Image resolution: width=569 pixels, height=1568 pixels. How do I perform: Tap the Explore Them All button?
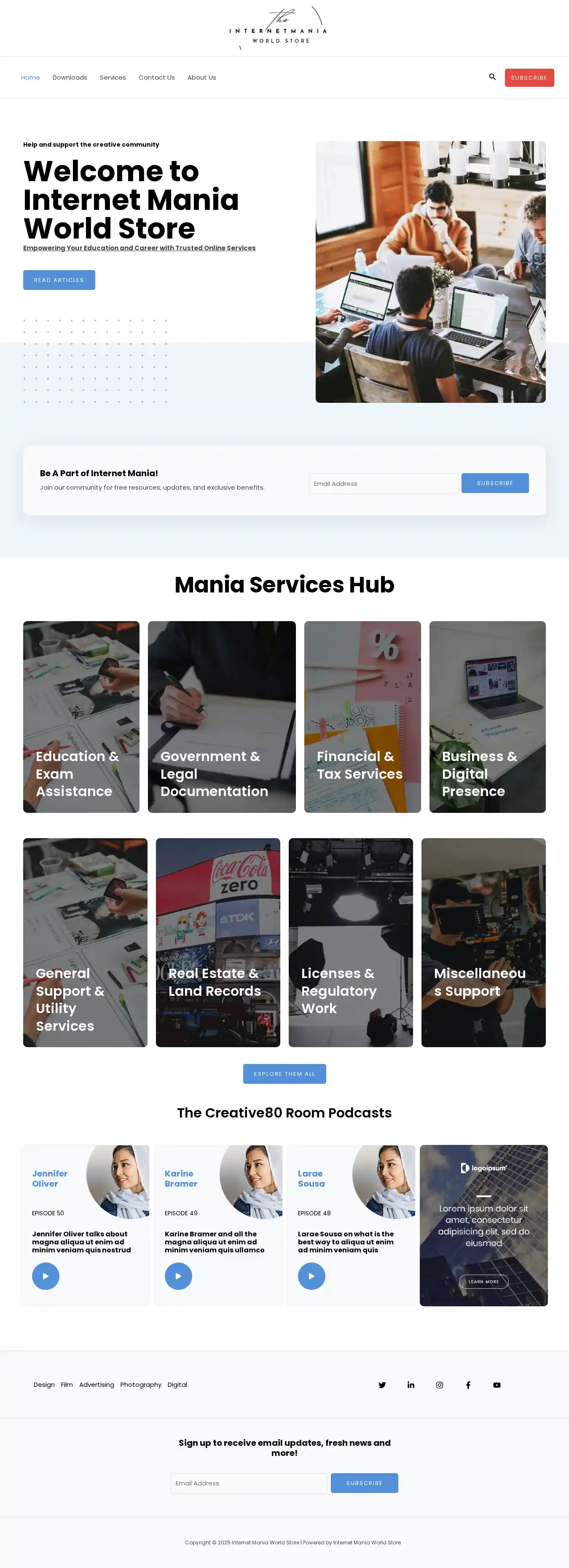(284, 1074)
